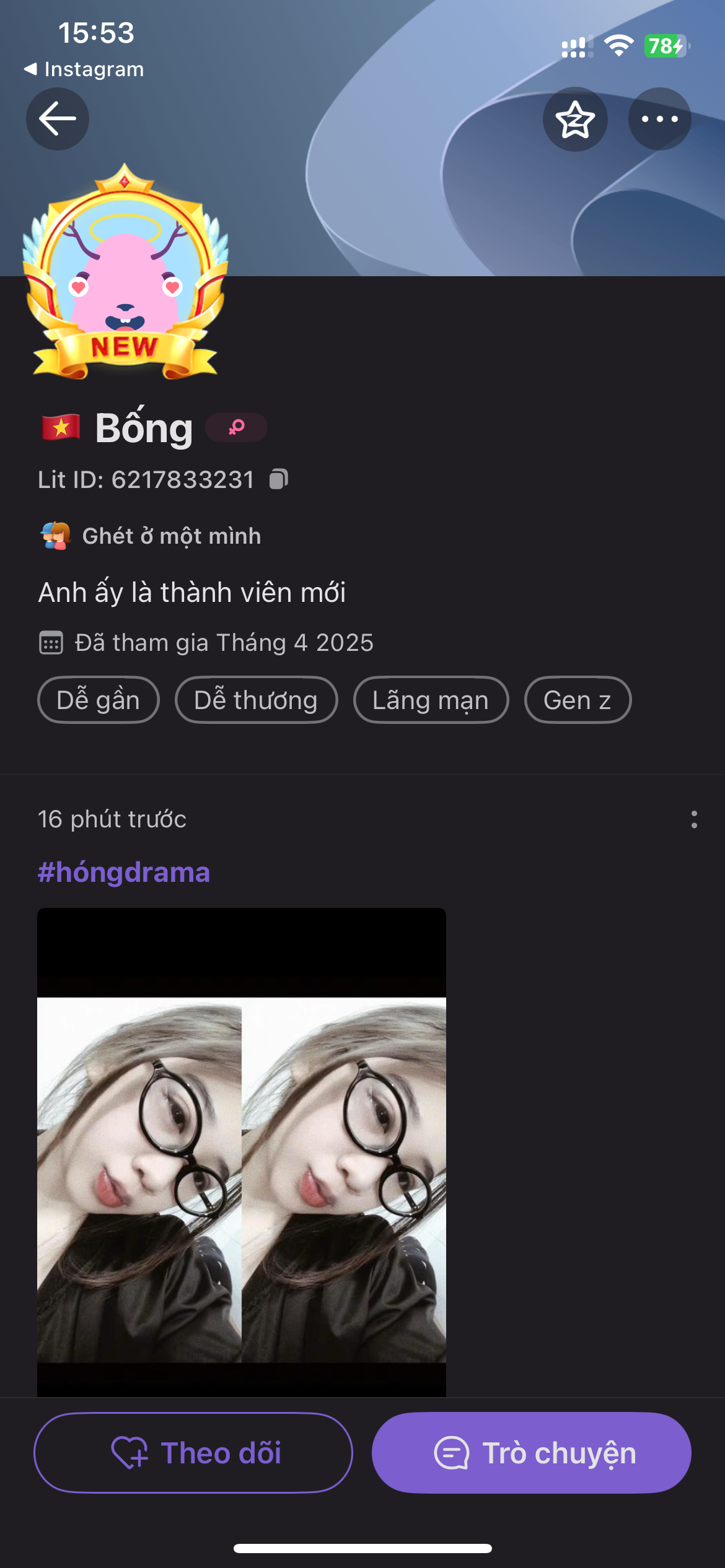Screen dimensions: 725x1568
Task: Follow Bống with Theo dõi
Action: pos(193,1453)
